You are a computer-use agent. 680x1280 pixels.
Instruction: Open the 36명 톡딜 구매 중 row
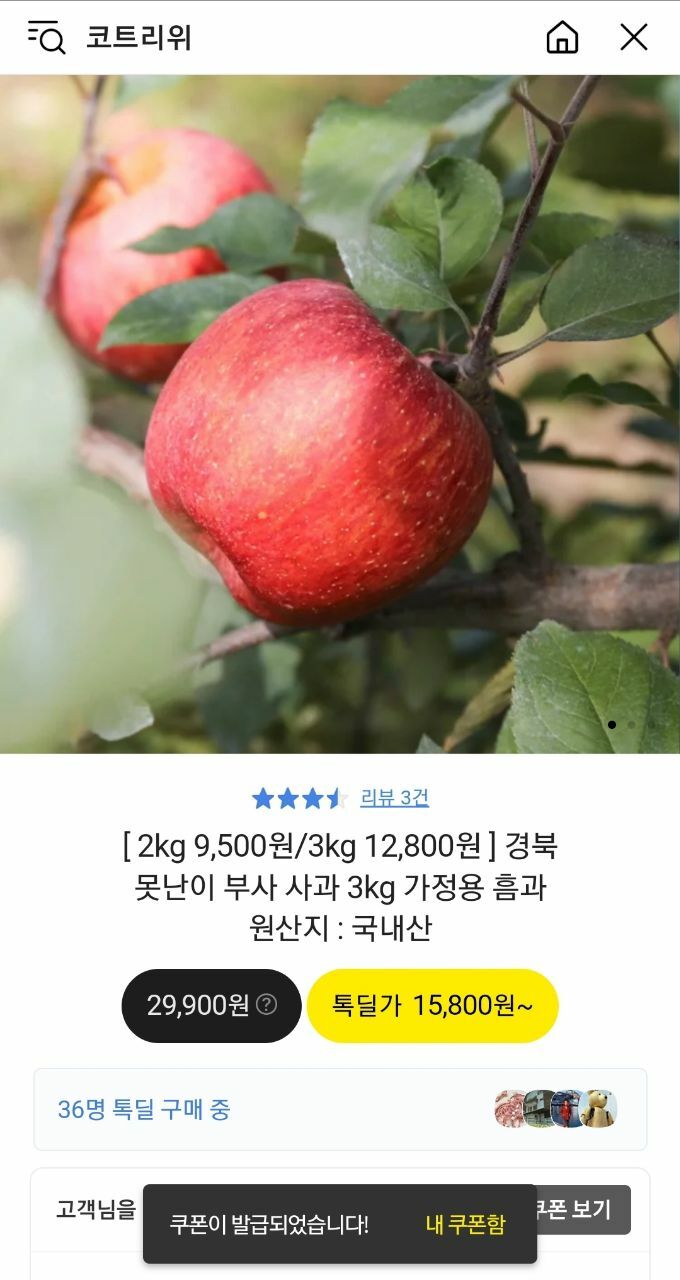coord(340,1109)
